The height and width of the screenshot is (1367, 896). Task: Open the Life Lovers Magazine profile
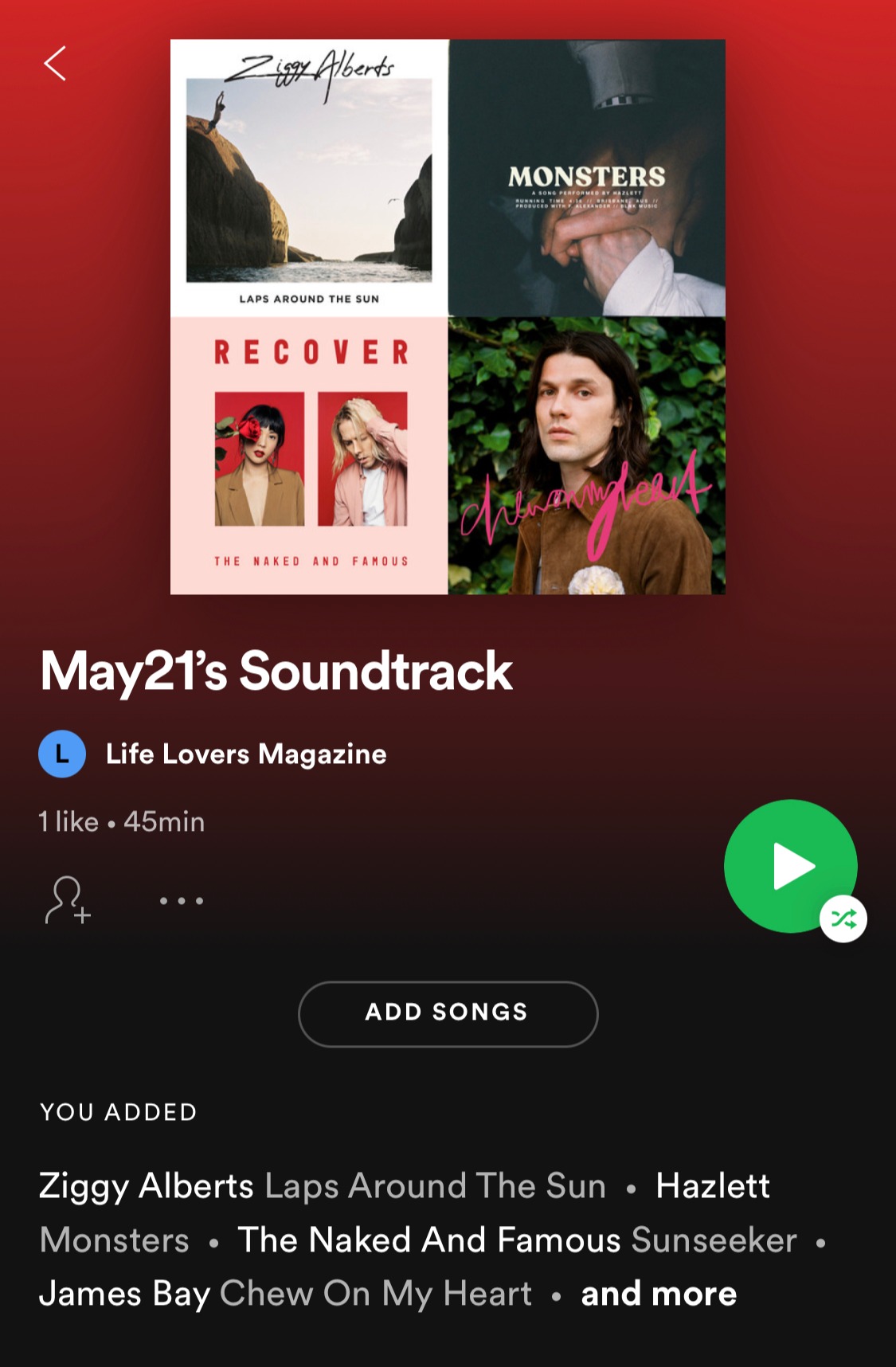tap(245, 754)
